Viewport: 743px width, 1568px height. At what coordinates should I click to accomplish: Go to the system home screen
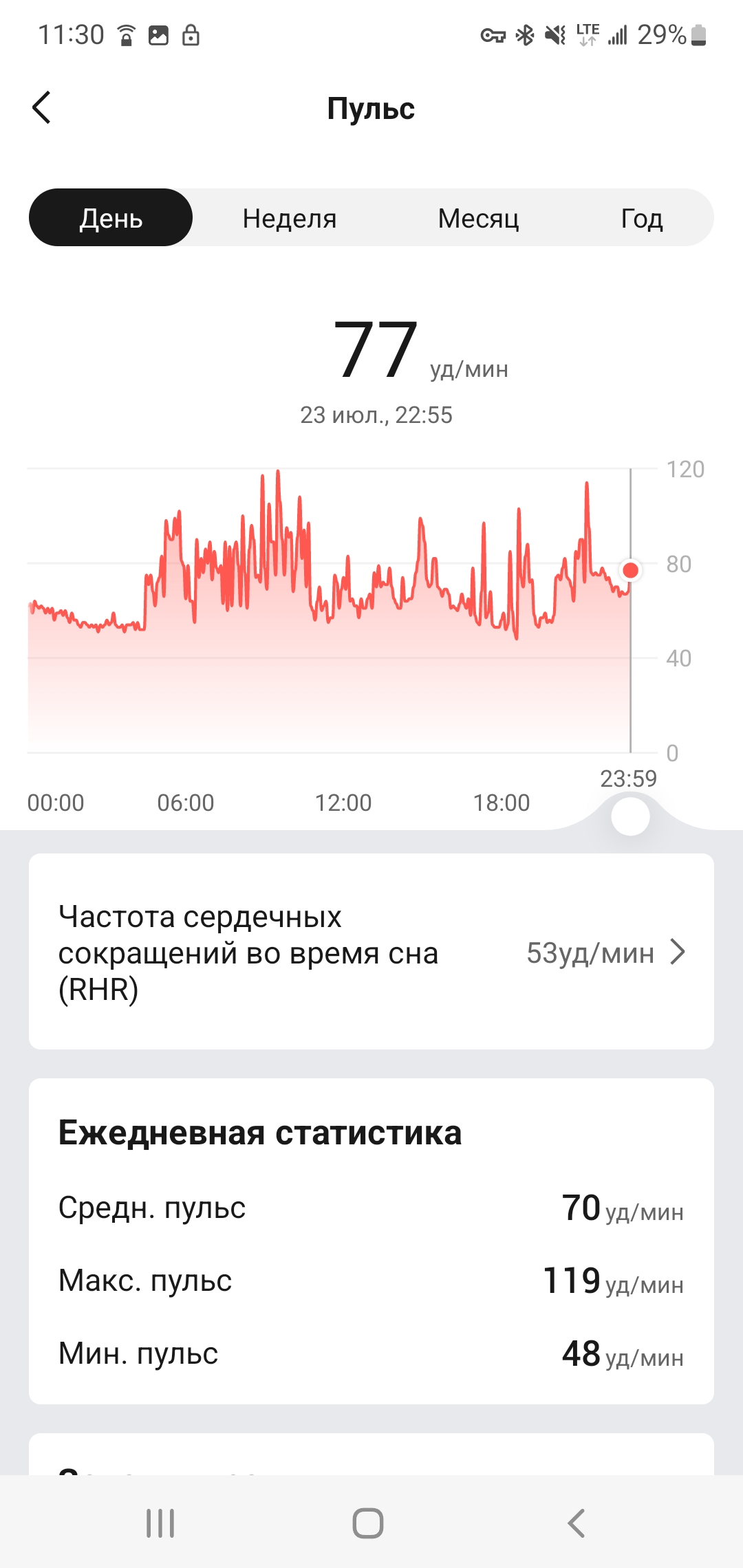pyautogui.click(x=368, y=1523)
